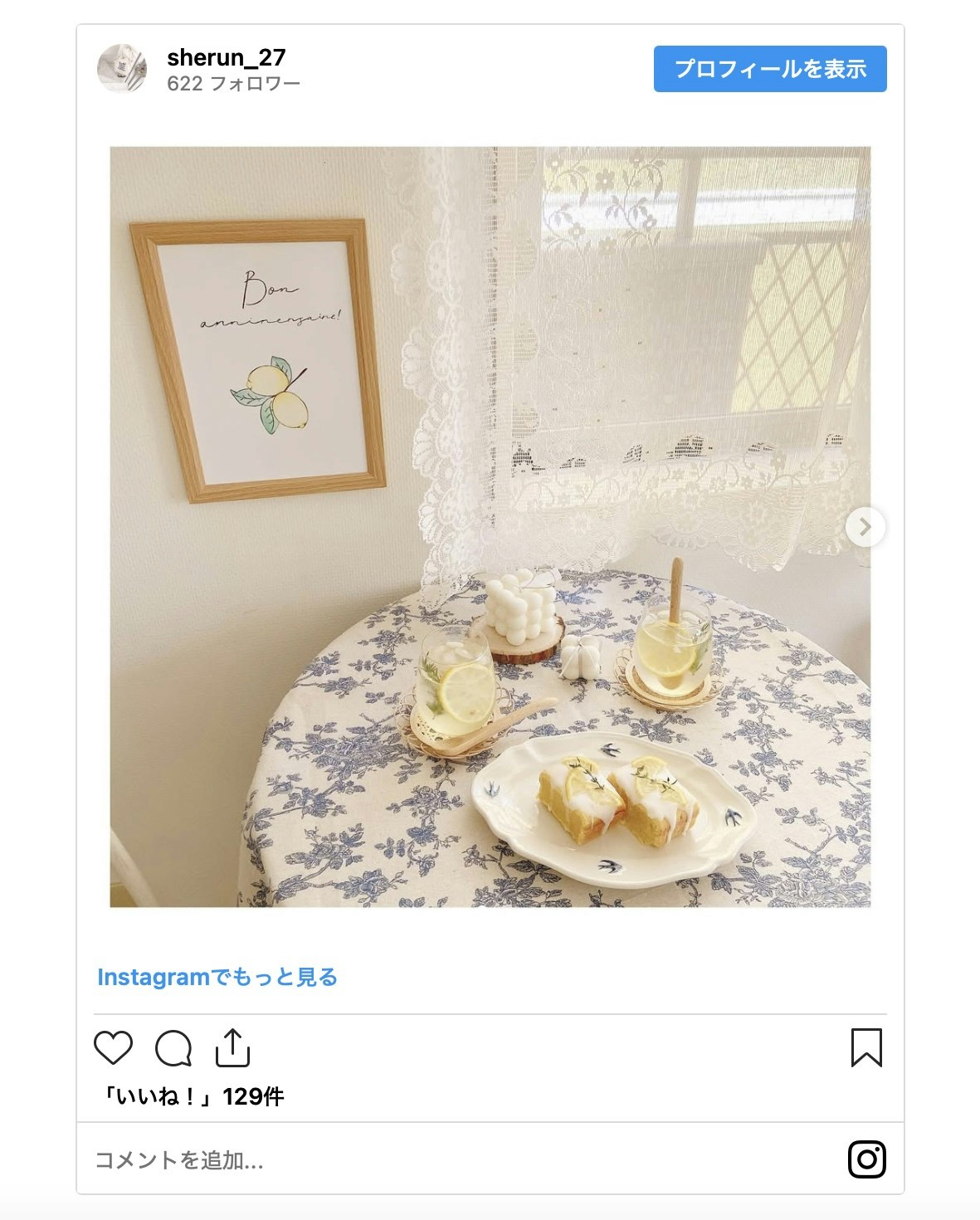Open Instagramでもっと見る link
The height and width of the screenshot is (1220, 980).
pos(217,977)
